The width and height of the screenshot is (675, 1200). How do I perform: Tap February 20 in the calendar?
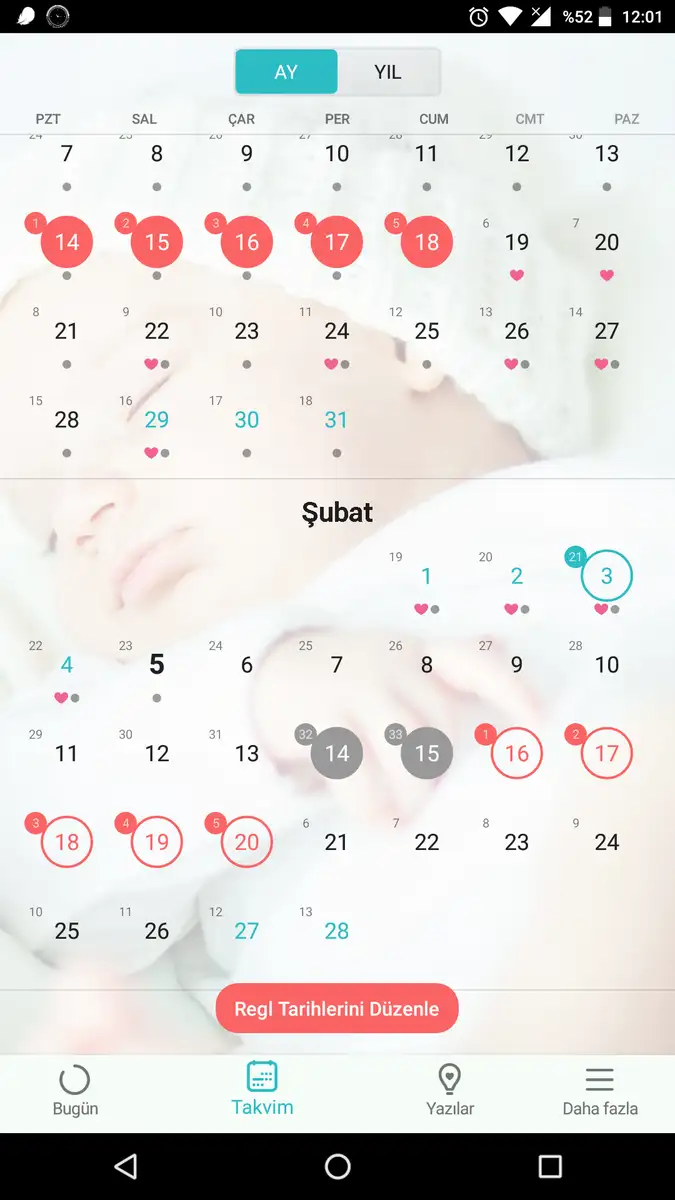point(247,842)
